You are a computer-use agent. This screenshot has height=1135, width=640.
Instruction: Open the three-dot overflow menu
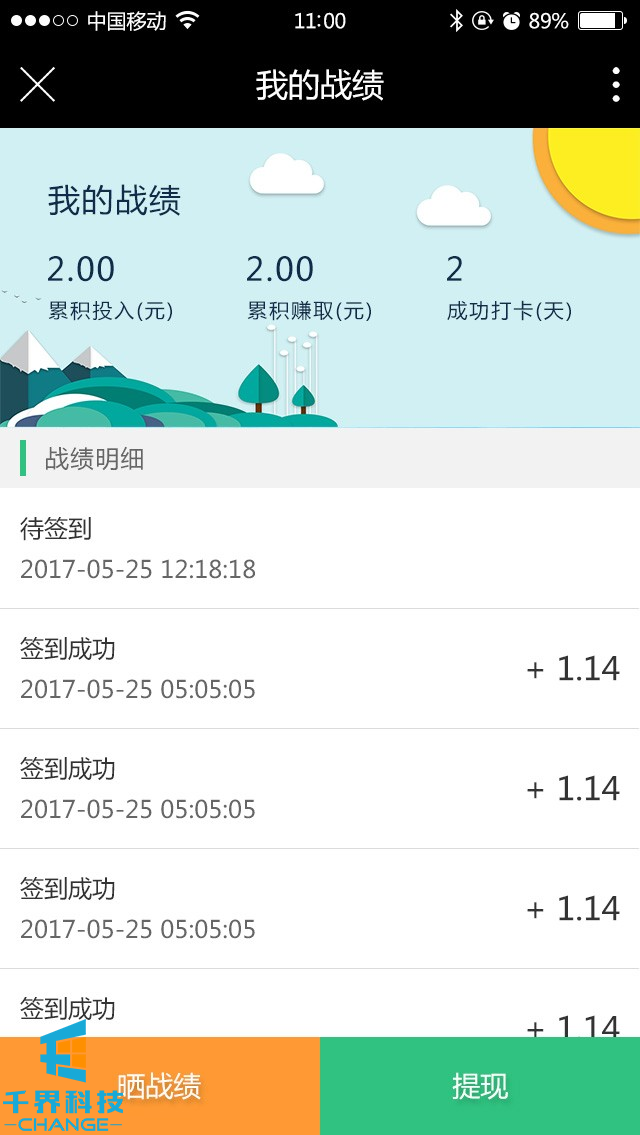click(x=615, y=85)
